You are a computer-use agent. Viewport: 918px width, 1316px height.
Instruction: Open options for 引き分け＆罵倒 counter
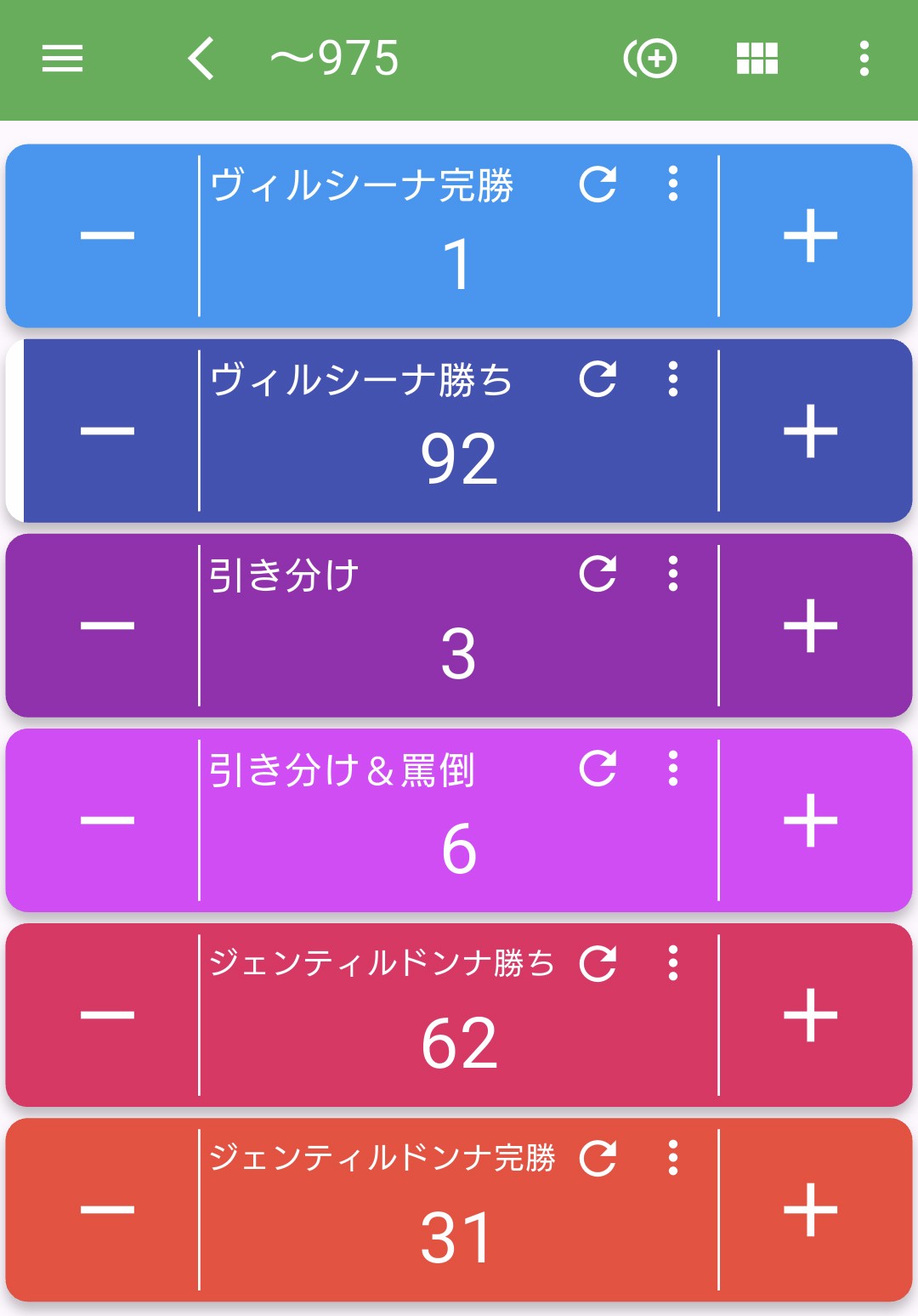(673, 769)
